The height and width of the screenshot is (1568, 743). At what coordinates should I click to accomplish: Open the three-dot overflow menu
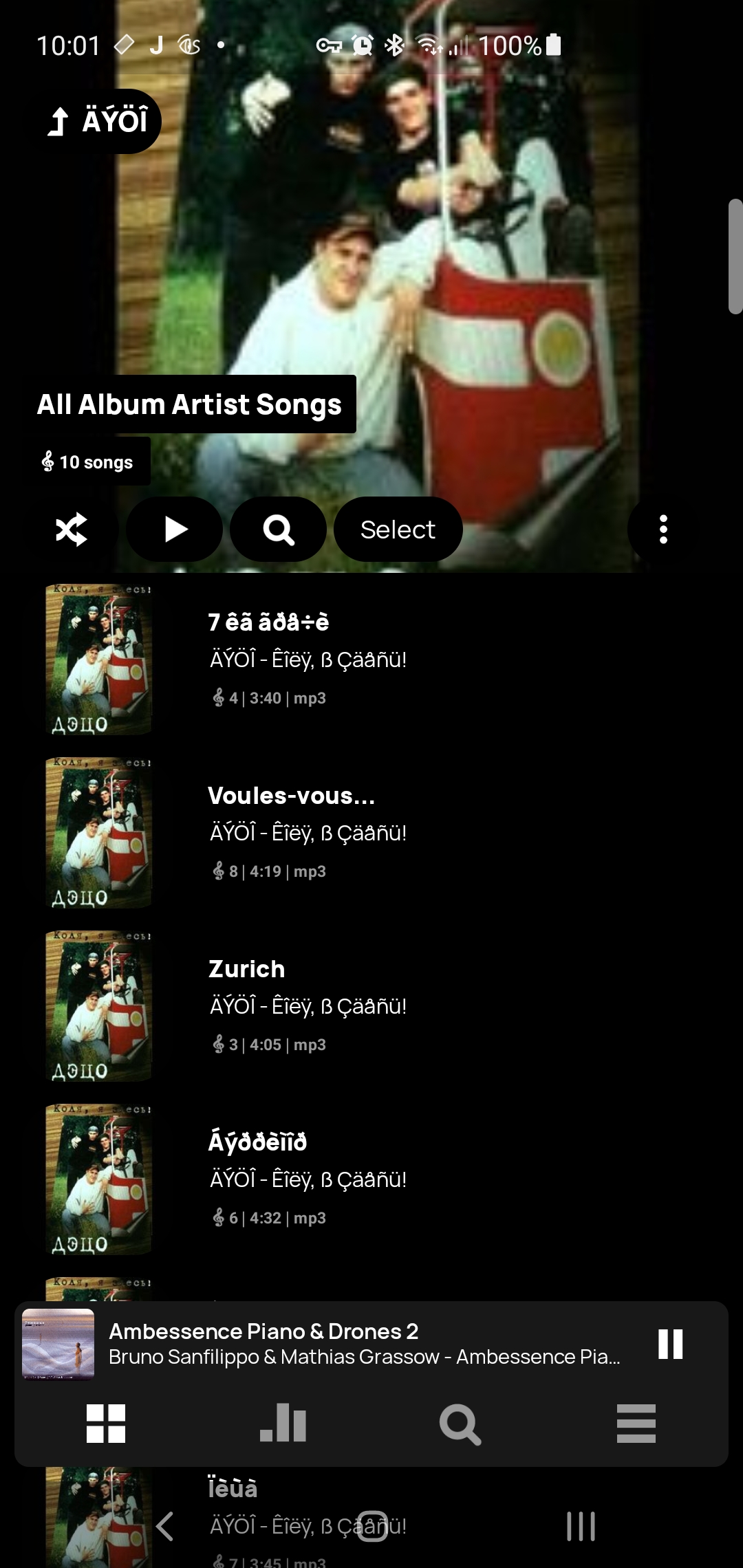(663, 530)
